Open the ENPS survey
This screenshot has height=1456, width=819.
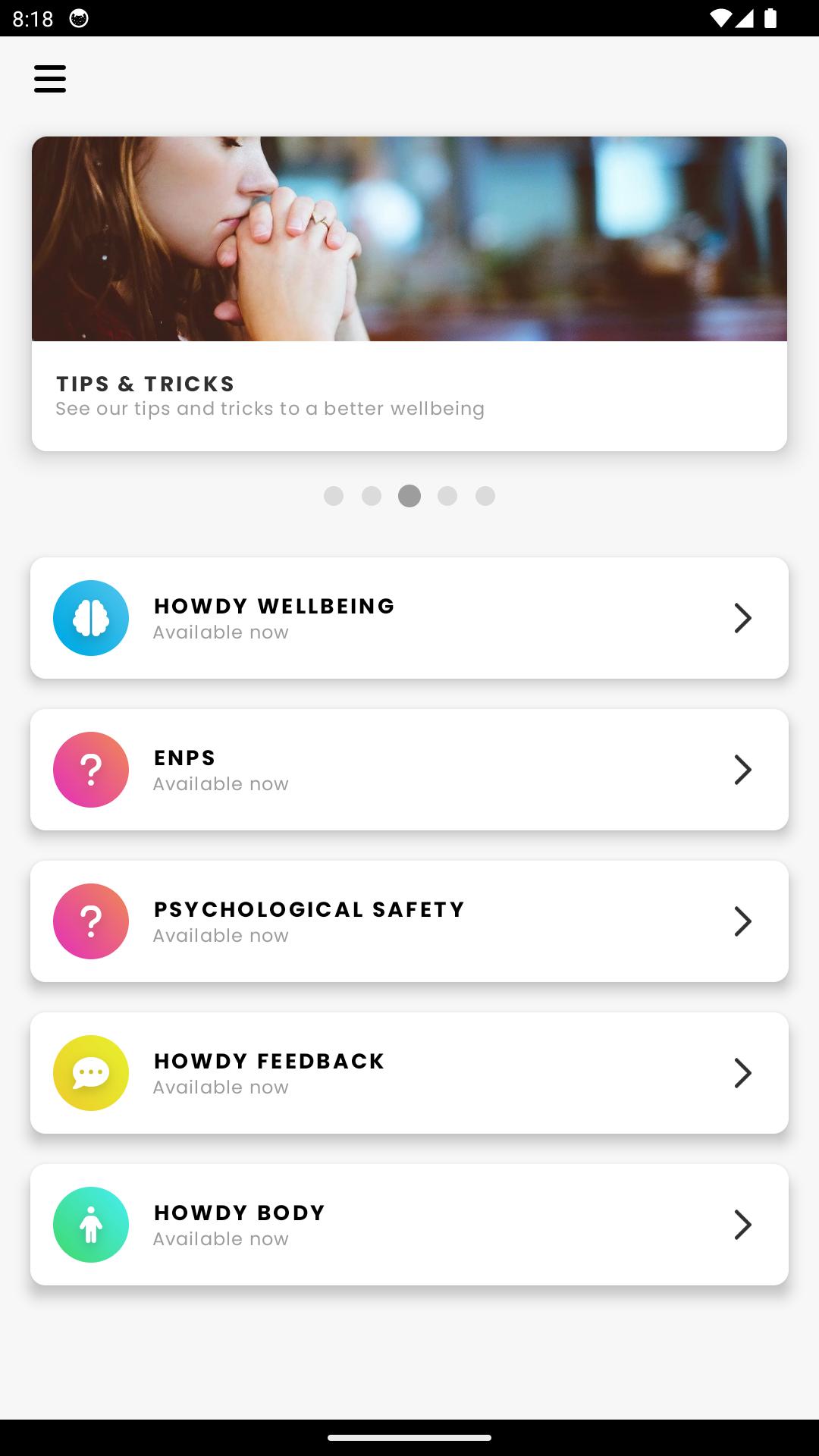pos(409,770)
